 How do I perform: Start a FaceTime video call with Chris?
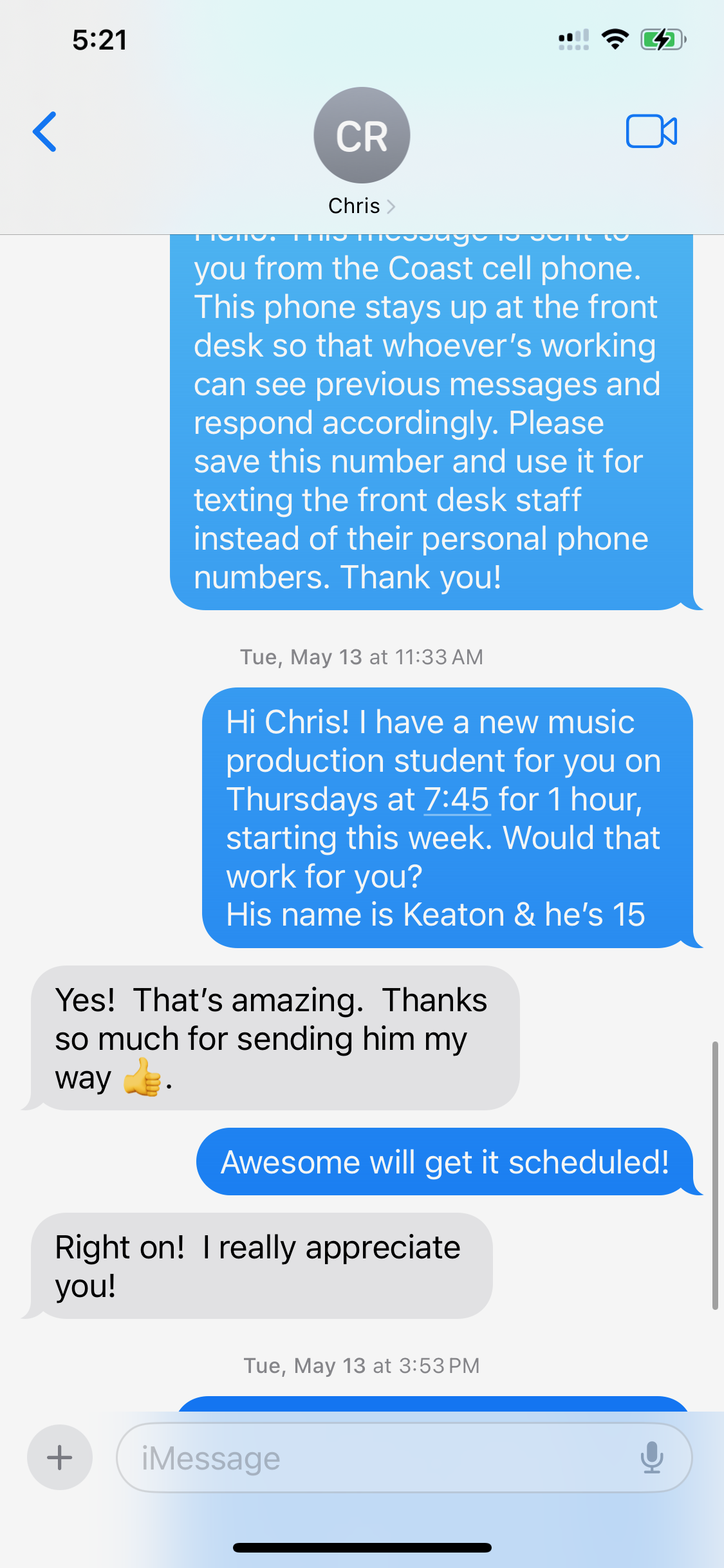click(651, 131)
